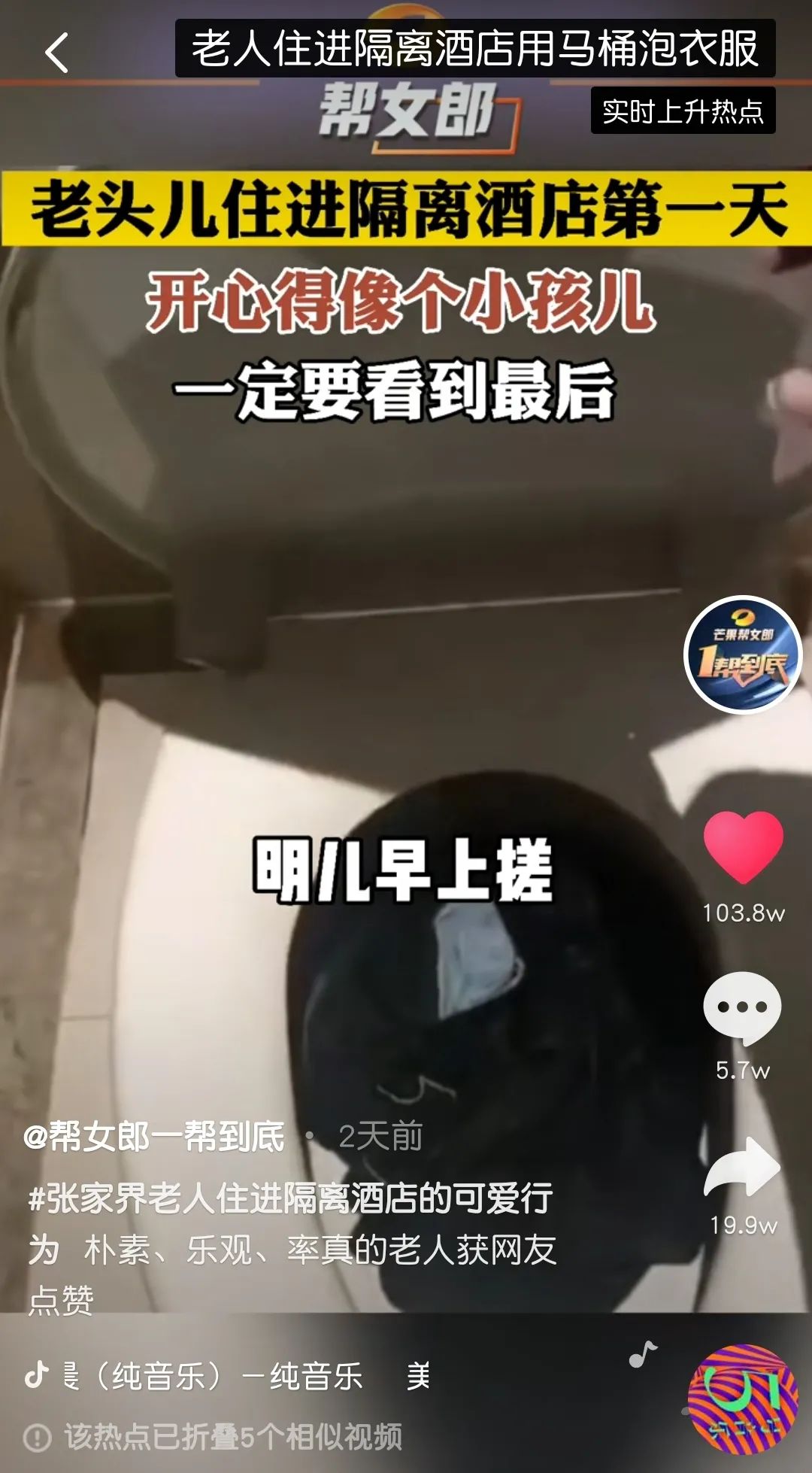Image resolution: width=812 pixels, height=1473 pixels.
Task: Open the 芒果帮女郎 creator avatar
Action: point(743,655)
